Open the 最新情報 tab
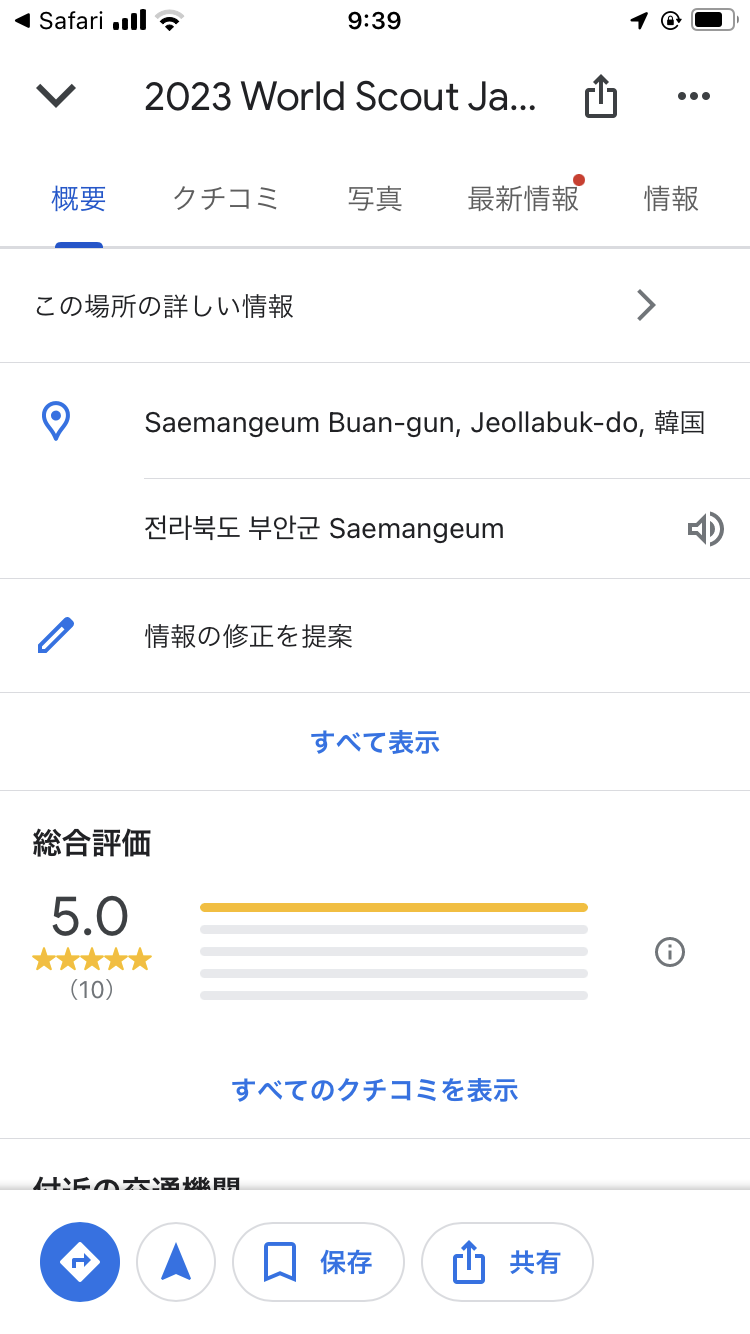Screen dimensions: 750x1334 coord(523,199)
